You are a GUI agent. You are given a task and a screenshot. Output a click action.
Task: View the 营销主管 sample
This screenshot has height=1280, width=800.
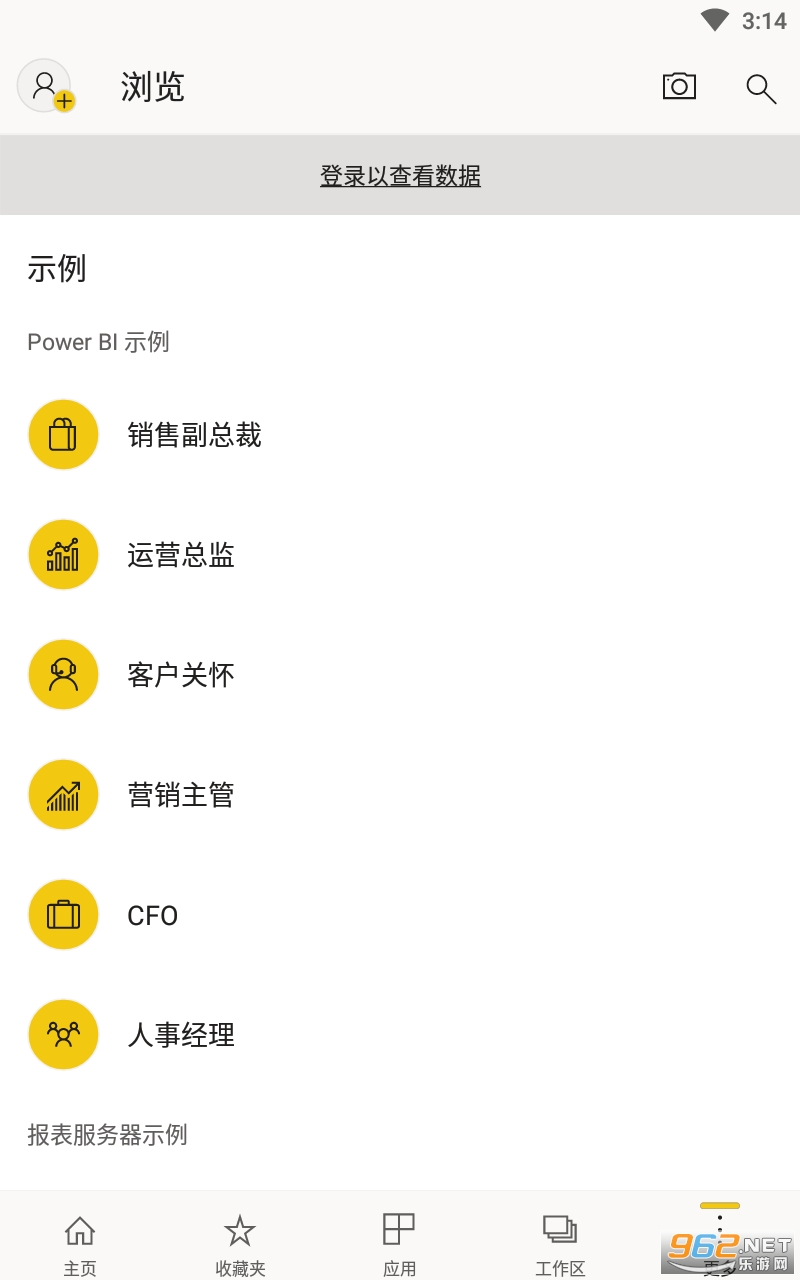coord(180,795)
